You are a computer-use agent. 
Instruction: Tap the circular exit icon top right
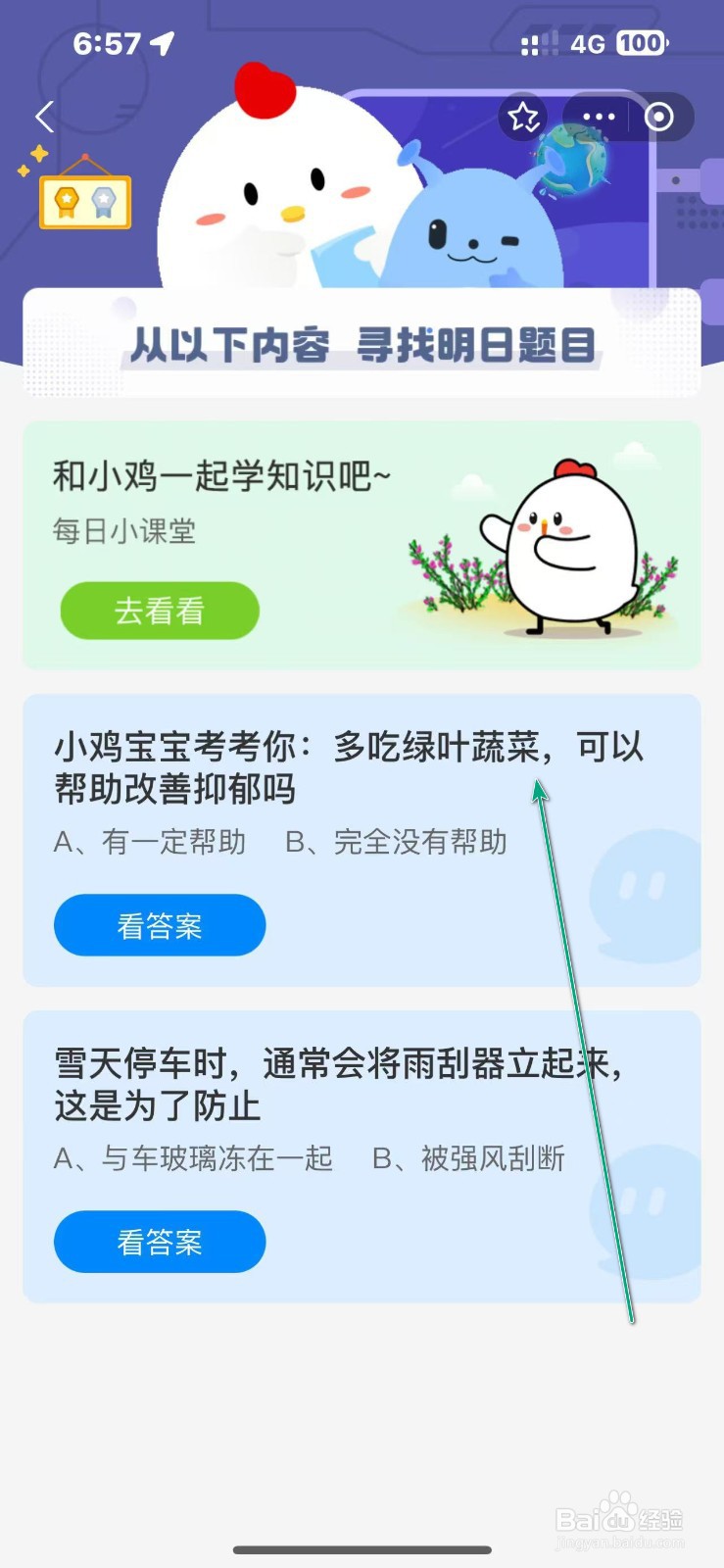click(x=658, y=117)
